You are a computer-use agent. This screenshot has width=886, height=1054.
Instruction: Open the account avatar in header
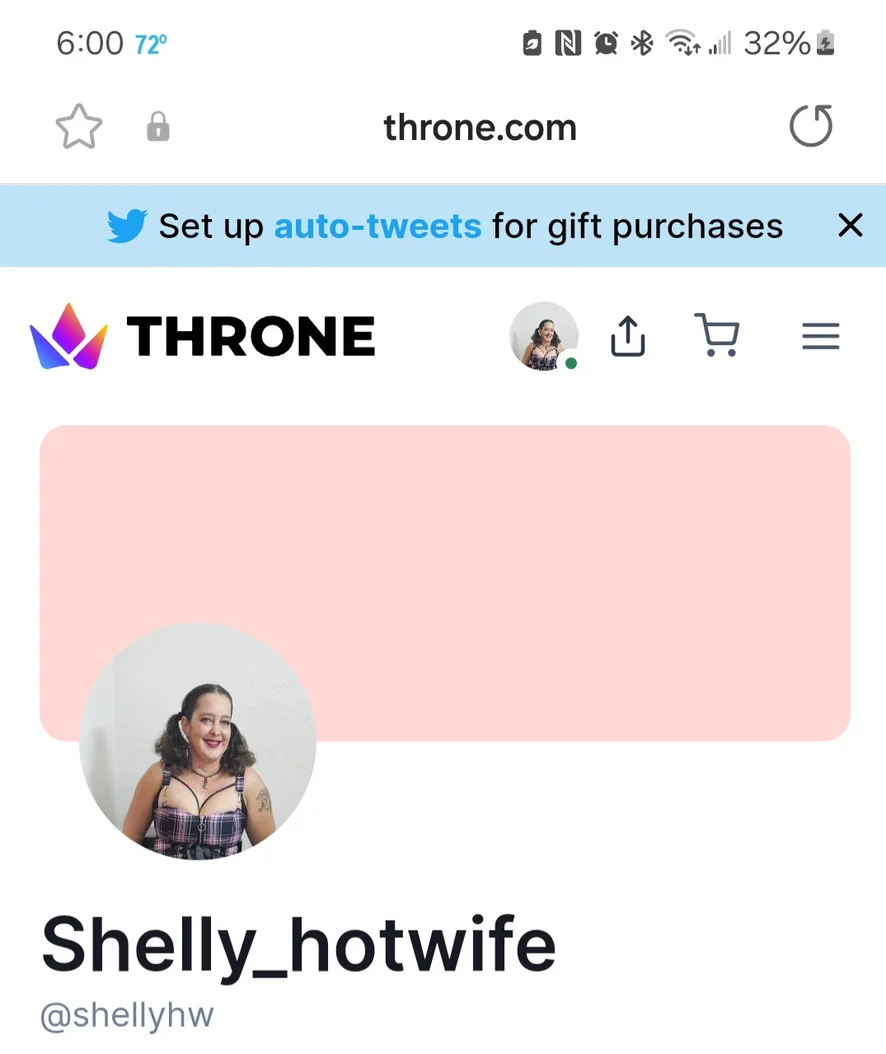click(543, 336)
